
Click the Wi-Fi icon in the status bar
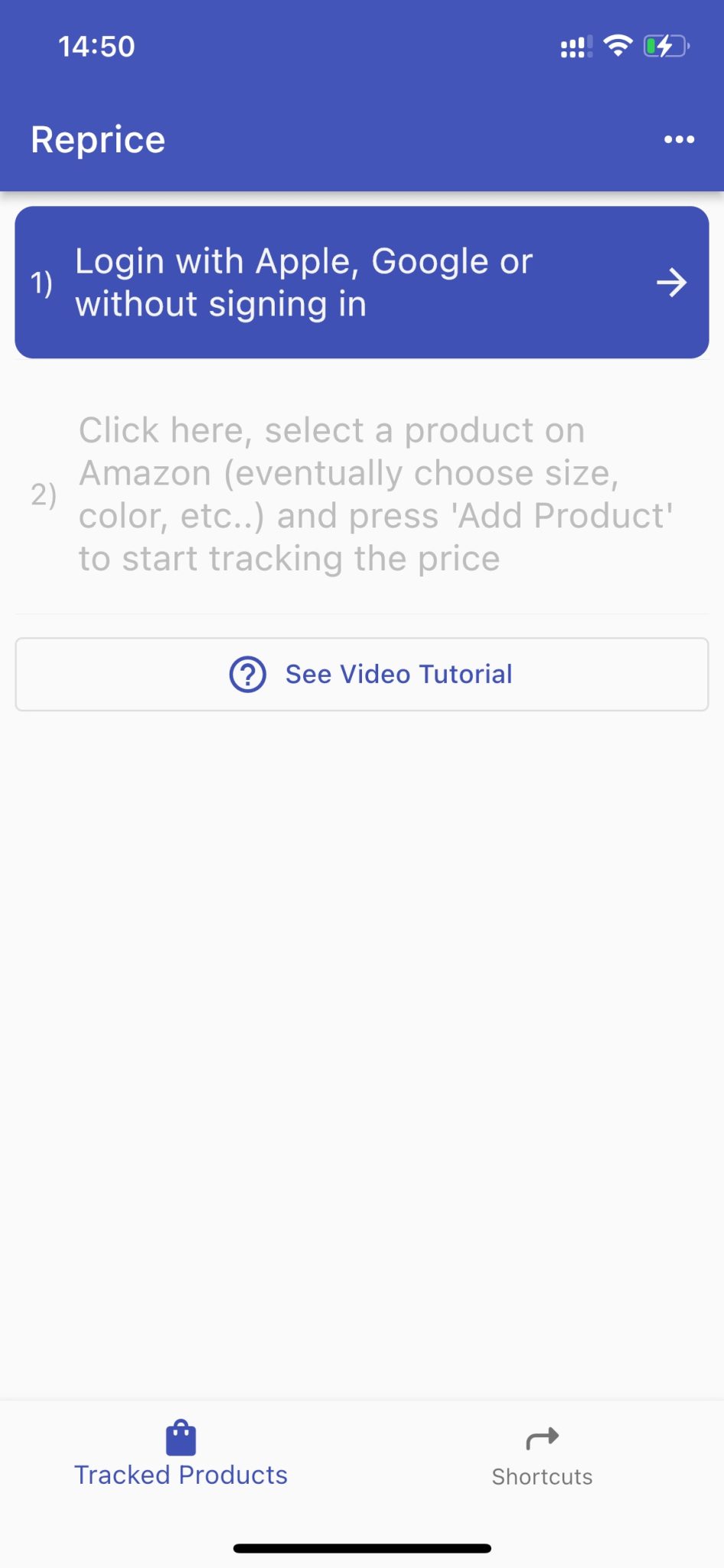(x=620, y=46)
